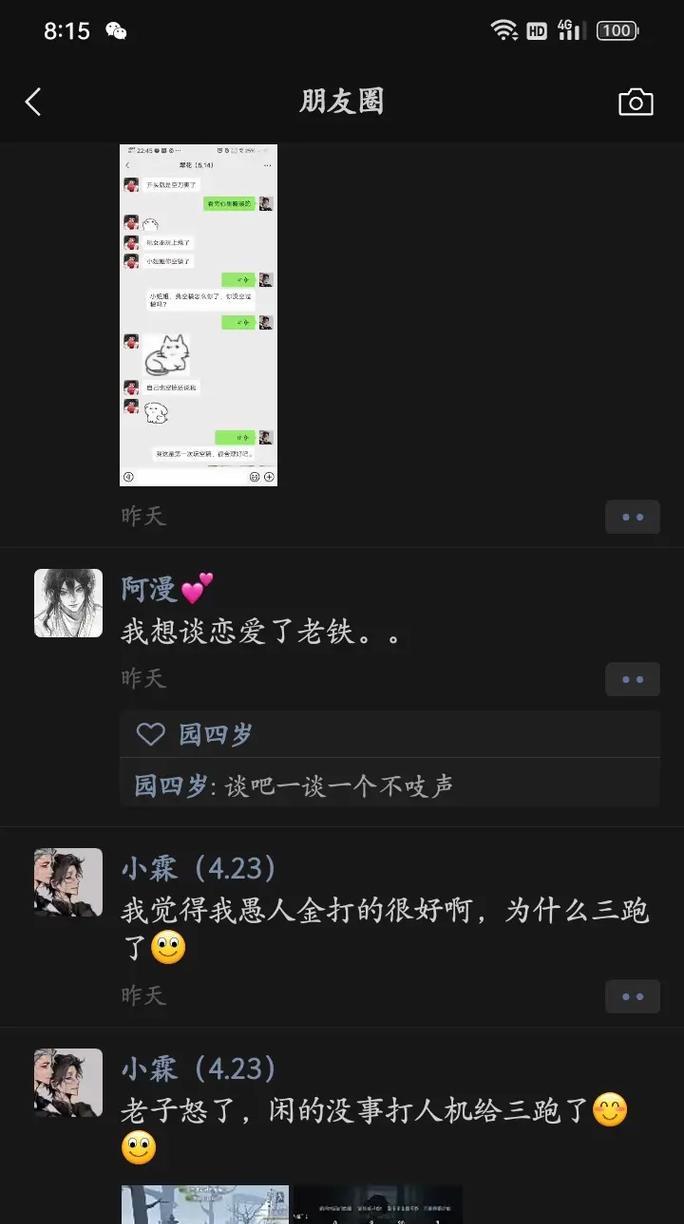Image resolution: width=684 pixels, height=1224 pixels.
Task: Open the camera to post a moment
Action: tap(635, 102)
